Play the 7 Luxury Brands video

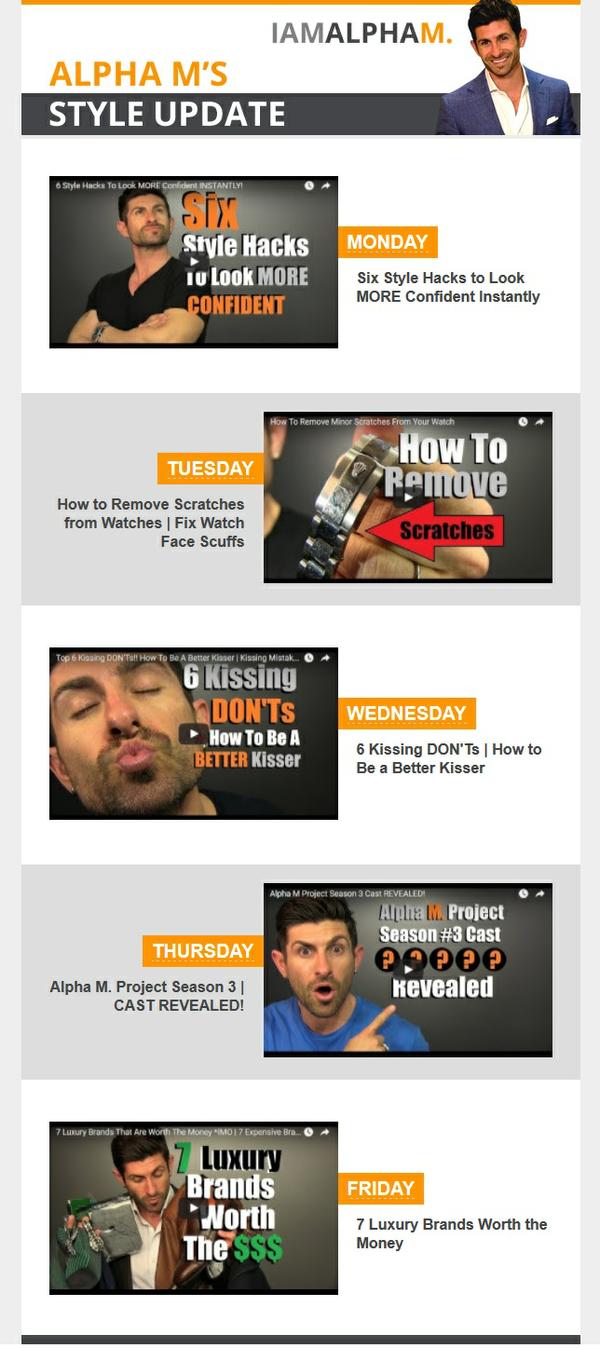click(193, 1207)
